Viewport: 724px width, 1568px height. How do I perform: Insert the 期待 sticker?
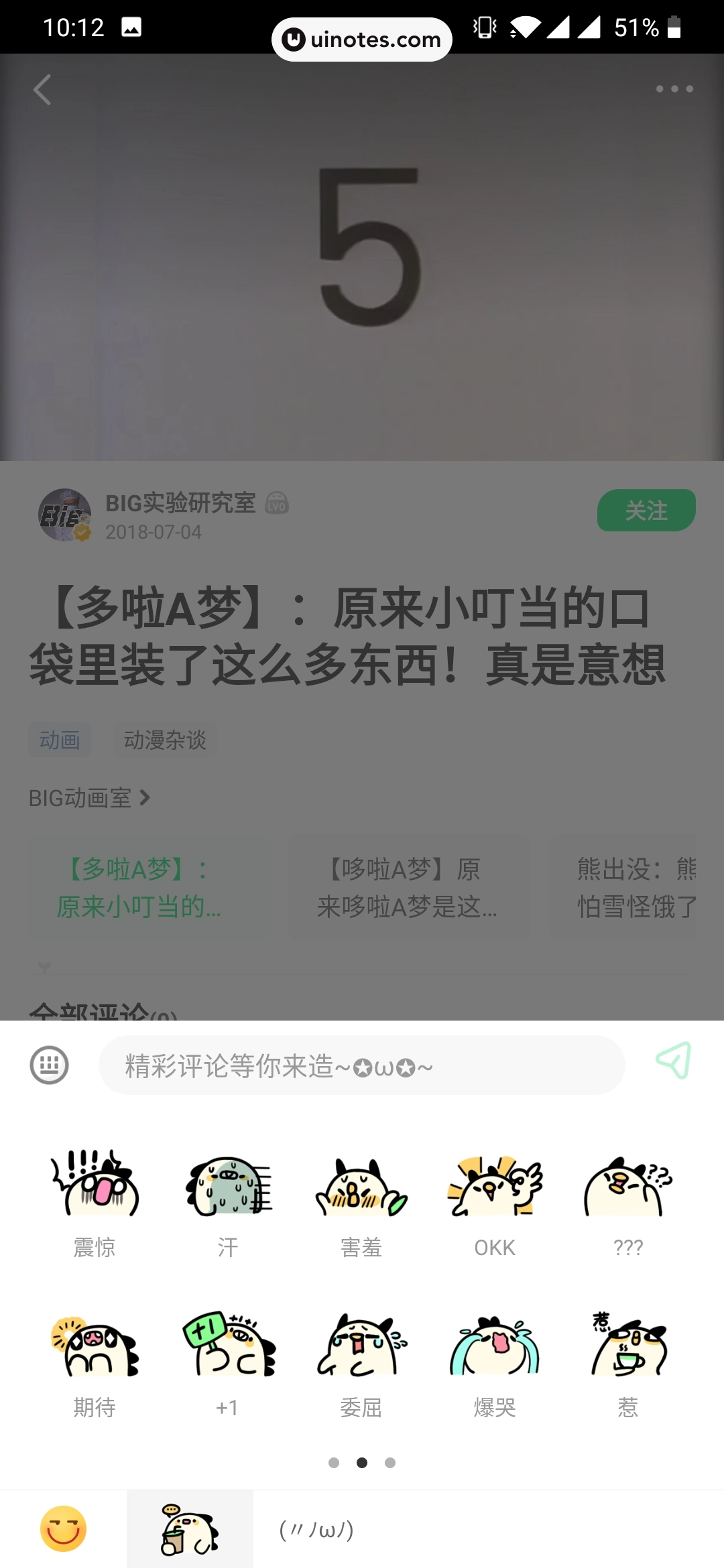[95, 1346]
